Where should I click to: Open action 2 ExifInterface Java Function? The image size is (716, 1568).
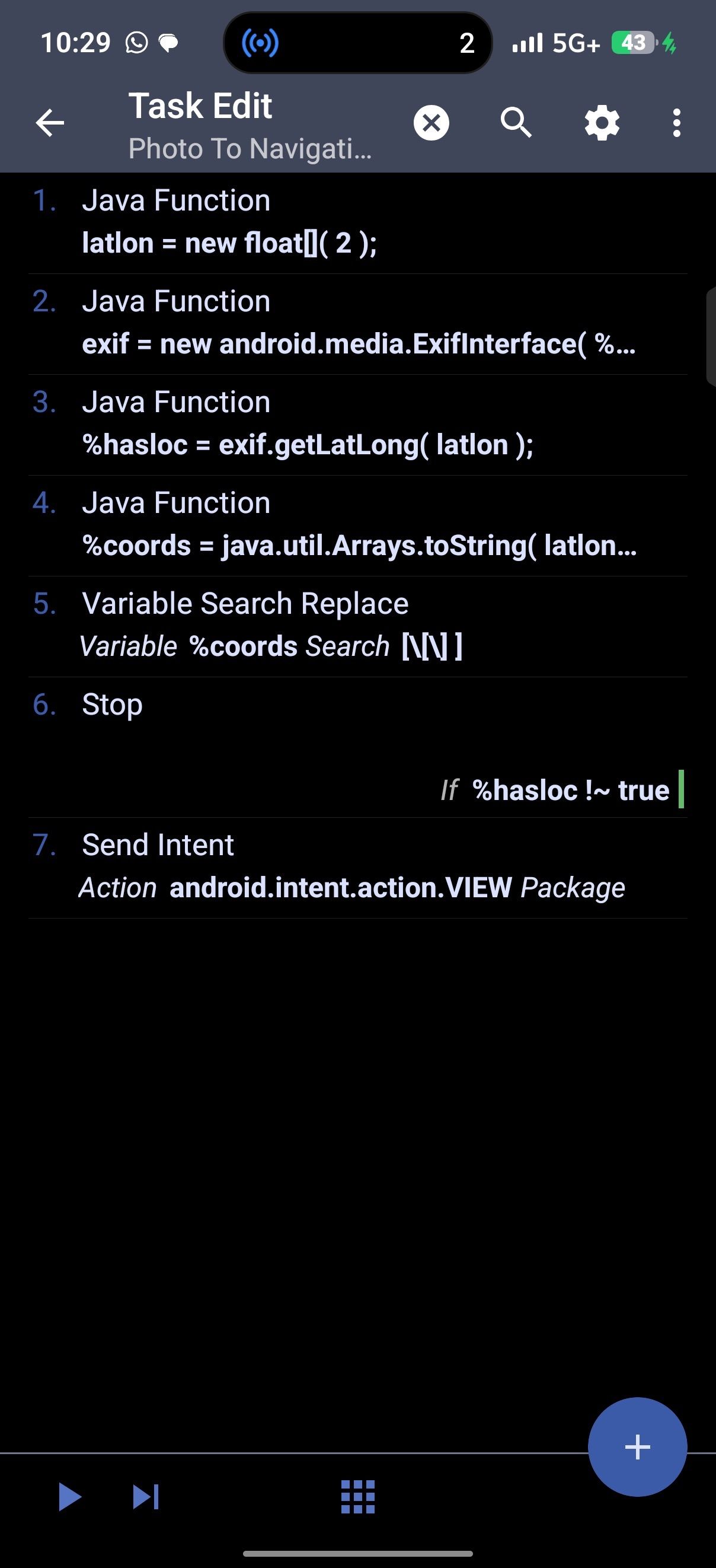coord(357,324)
